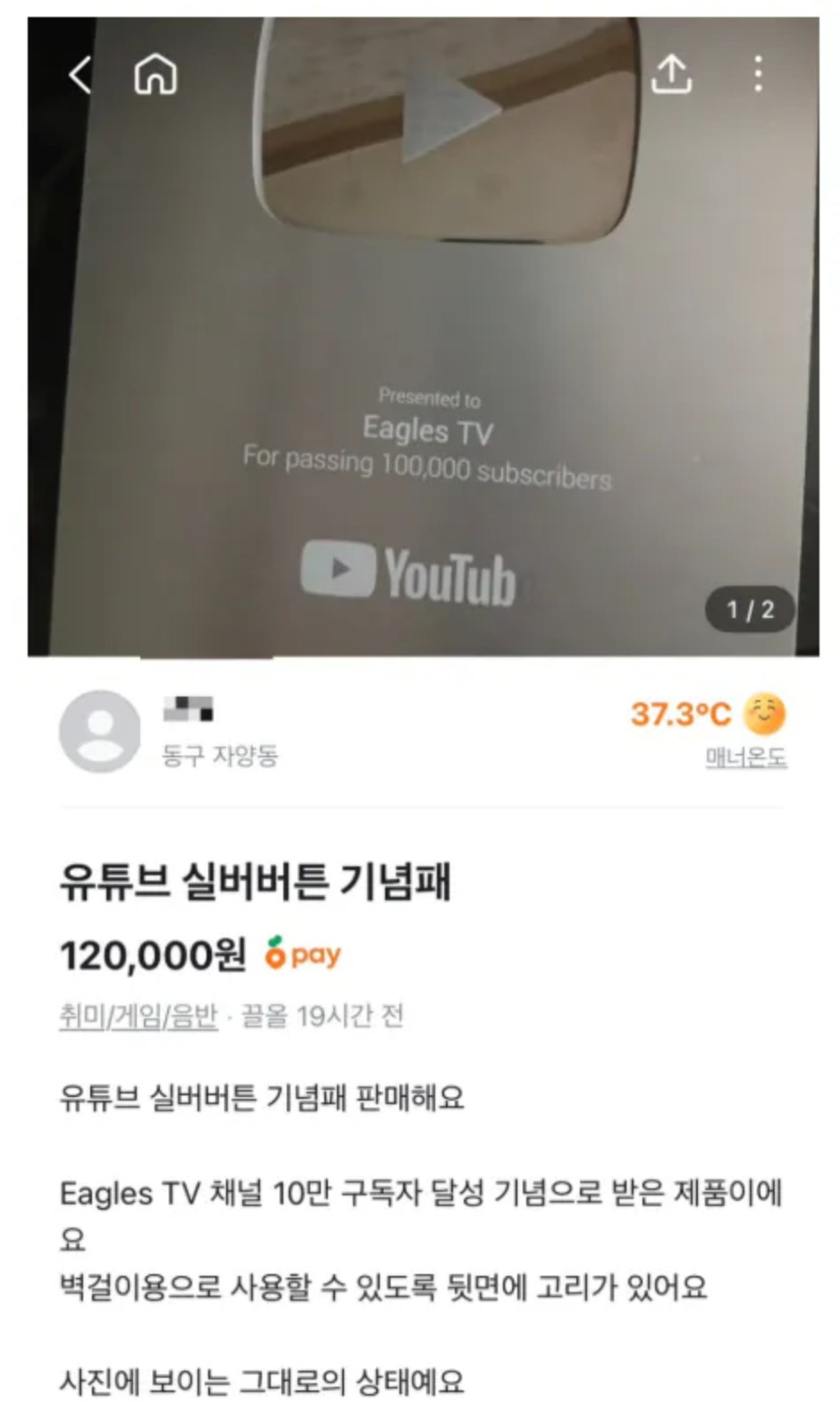The height and width of the screenshot is (1427, 840).
Task: Tap the smiling face manner emoji
Action: (x=766, y=713)
